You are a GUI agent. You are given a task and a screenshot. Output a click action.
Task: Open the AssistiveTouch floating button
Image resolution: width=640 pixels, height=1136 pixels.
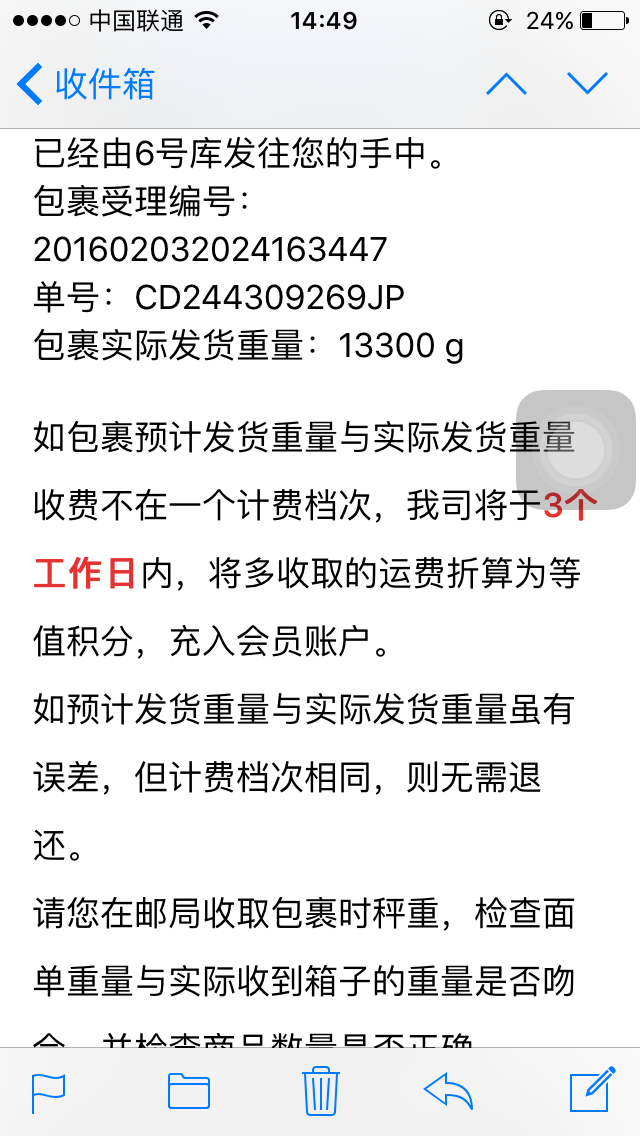point(575,449)
